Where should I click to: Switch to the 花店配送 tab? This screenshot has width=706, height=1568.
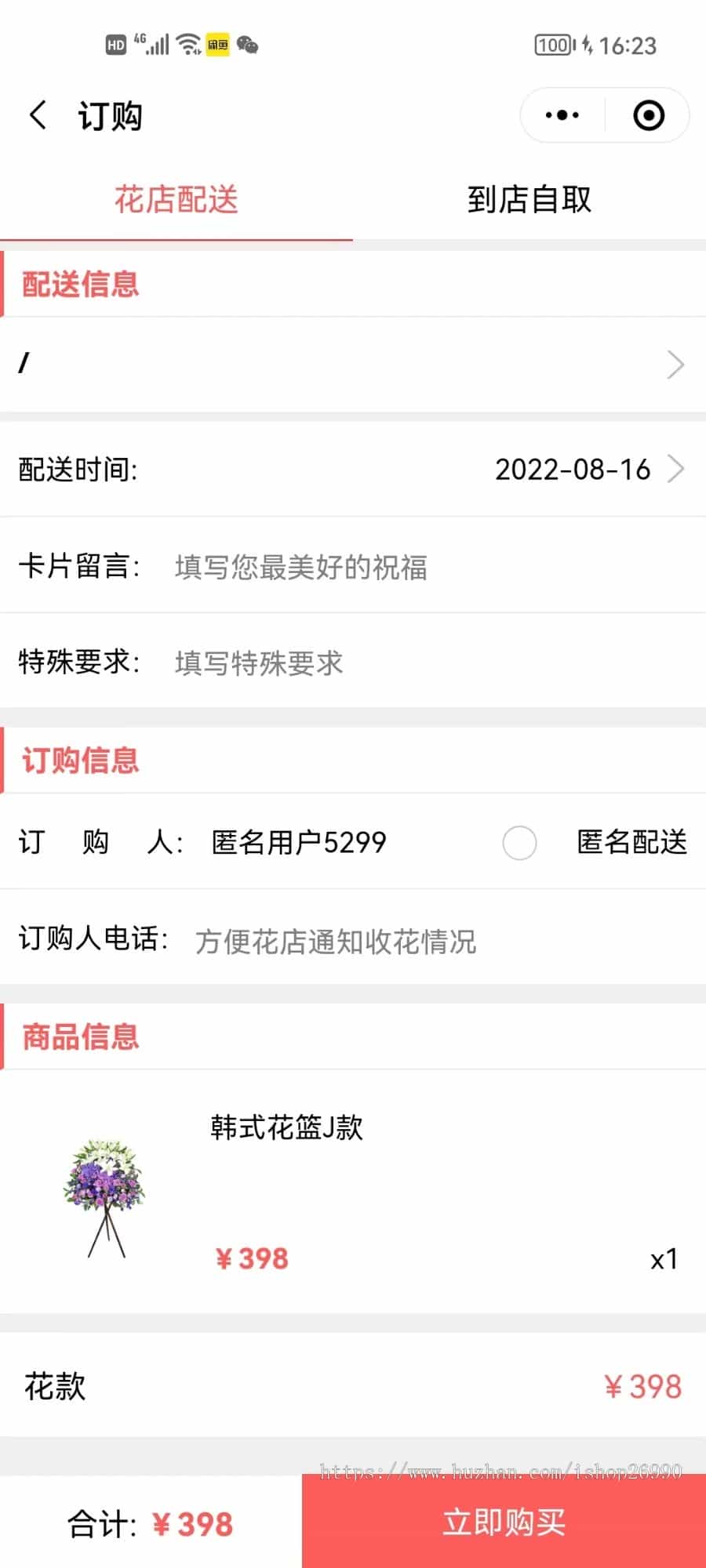[x=176, y=200]
